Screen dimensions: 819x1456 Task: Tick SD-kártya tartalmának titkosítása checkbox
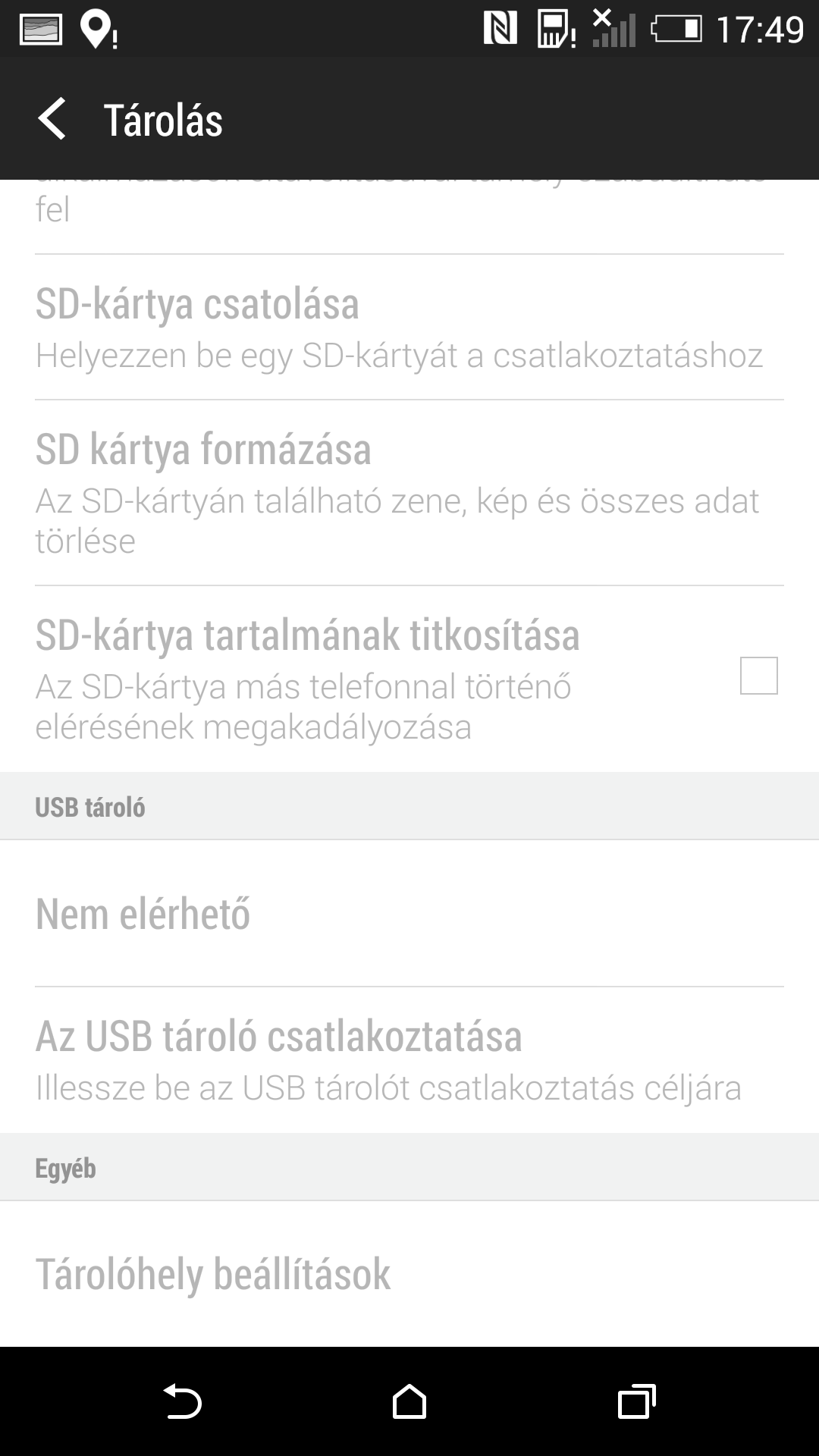point(758,676)
